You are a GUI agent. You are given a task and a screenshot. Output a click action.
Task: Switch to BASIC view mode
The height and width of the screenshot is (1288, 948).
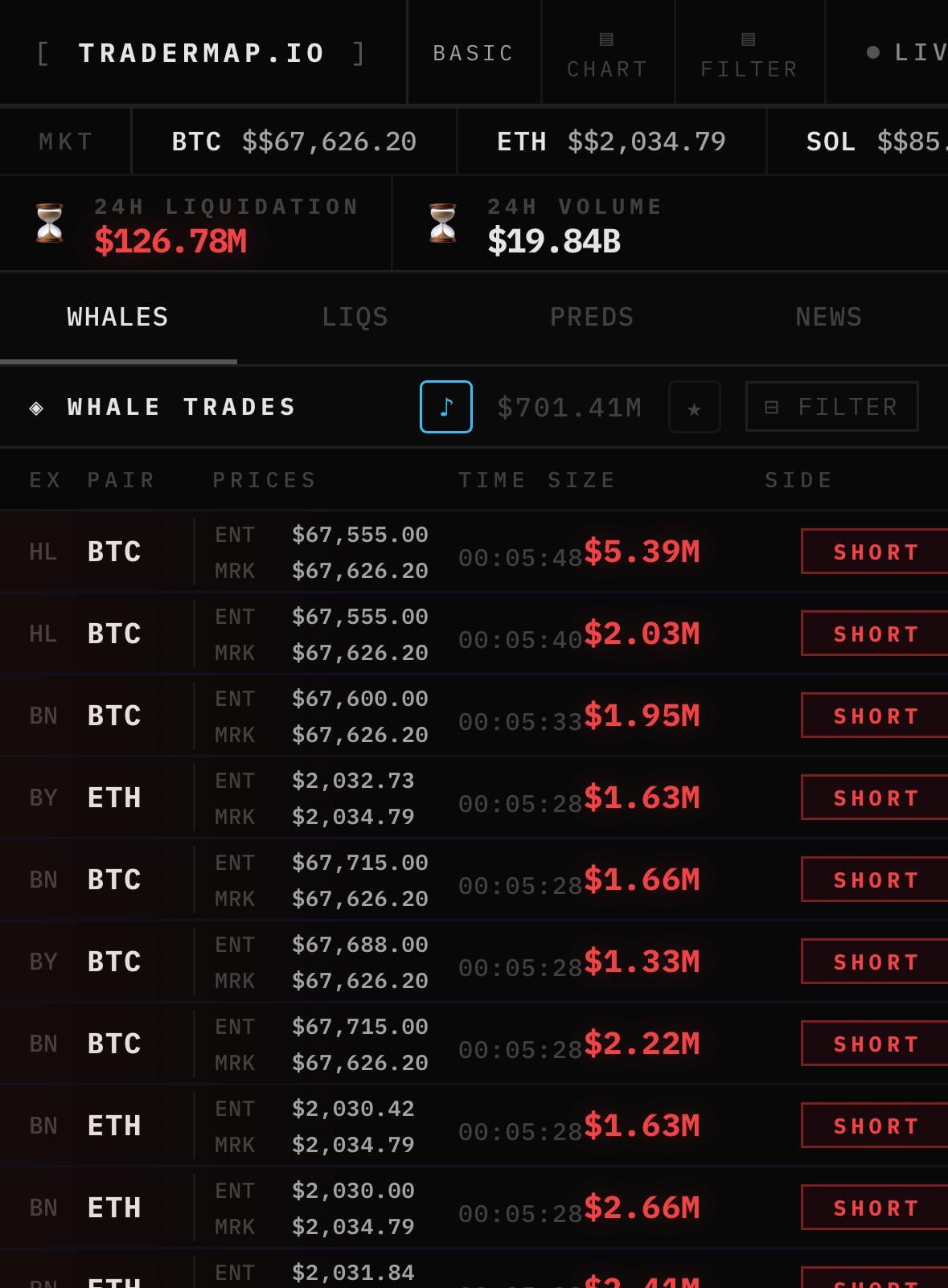pos(474,53)
